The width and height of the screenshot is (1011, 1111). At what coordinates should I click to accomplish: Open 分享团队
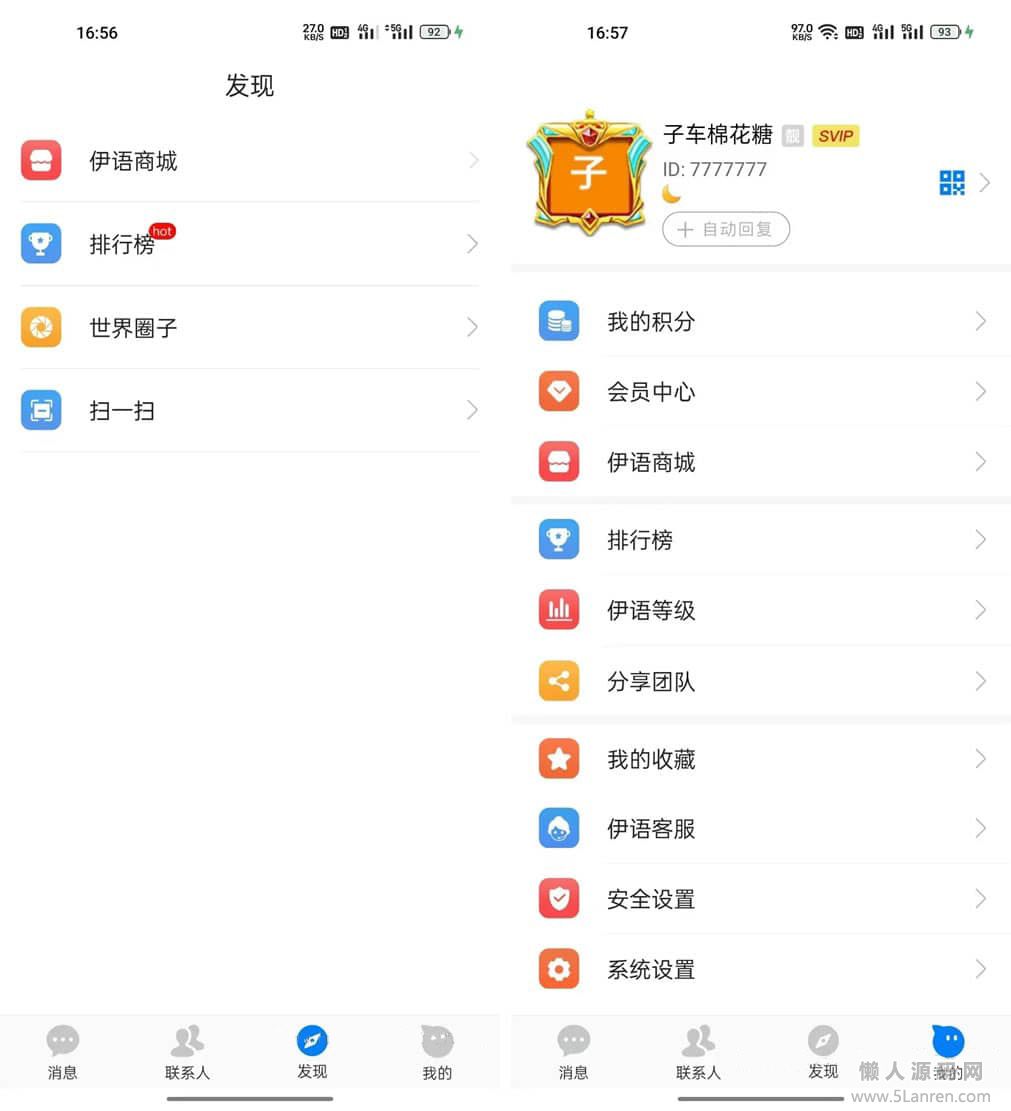(651, 682)
